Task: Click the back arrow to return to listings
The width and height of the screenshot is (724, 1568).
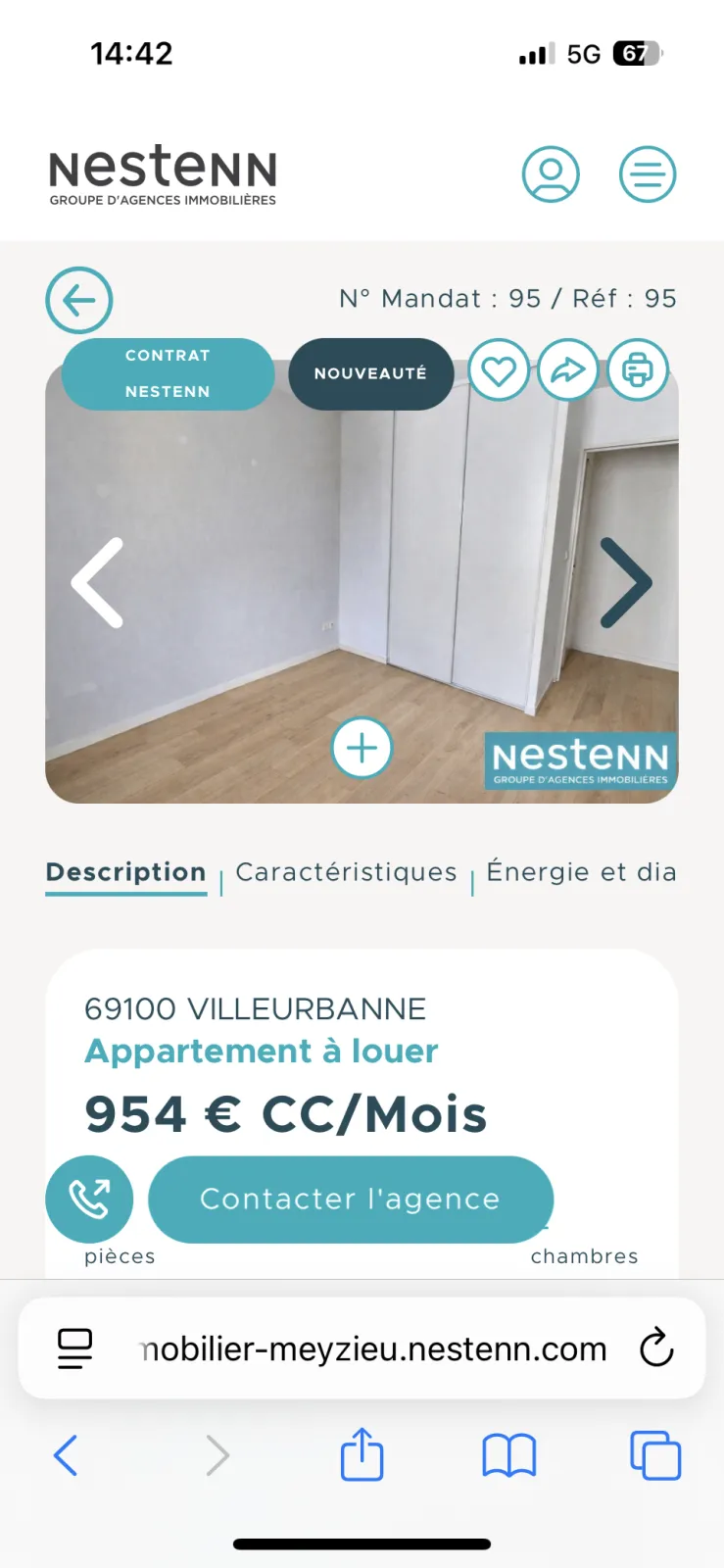Action: 79,300
